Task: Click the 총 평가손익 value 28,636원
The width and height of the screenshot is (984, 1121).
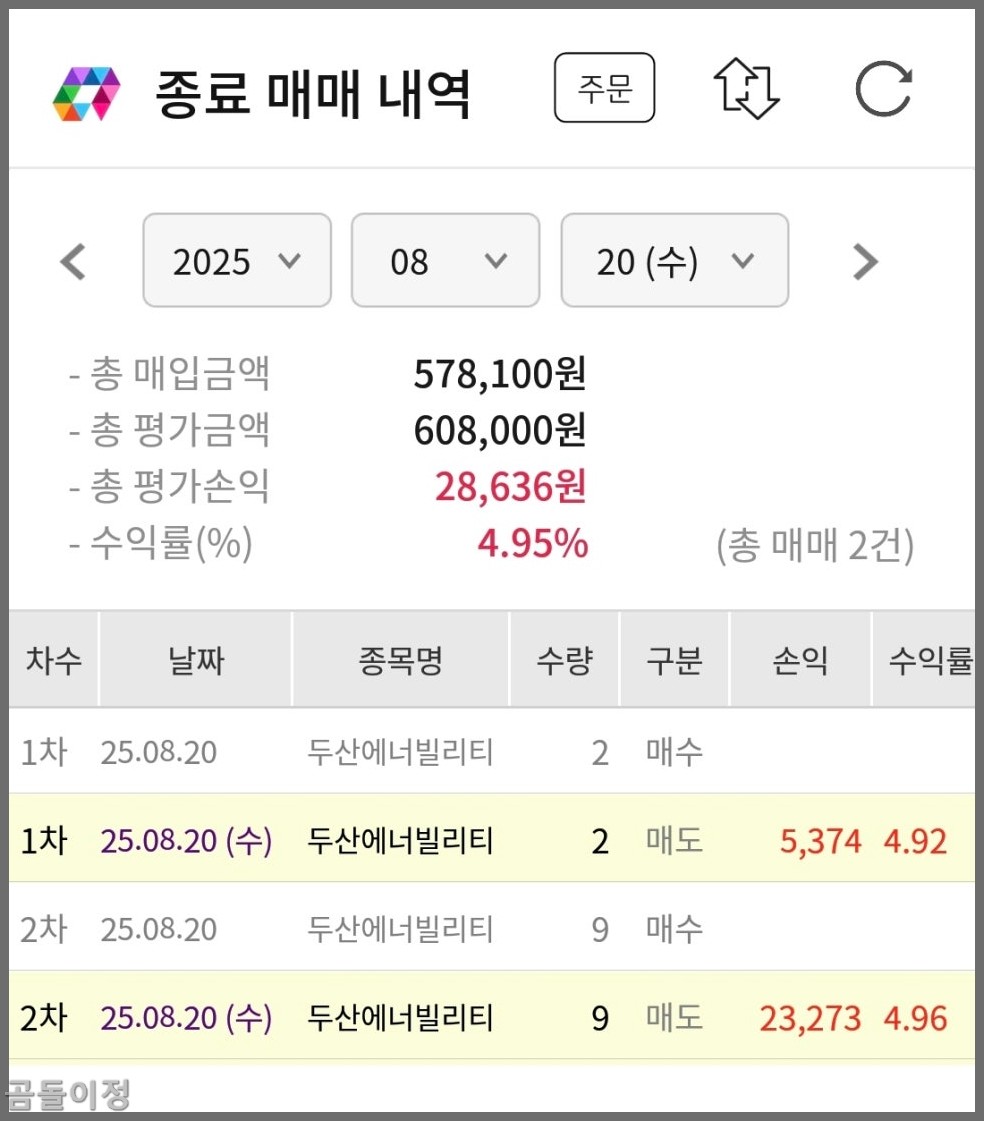Action: (x=511, y=487)
